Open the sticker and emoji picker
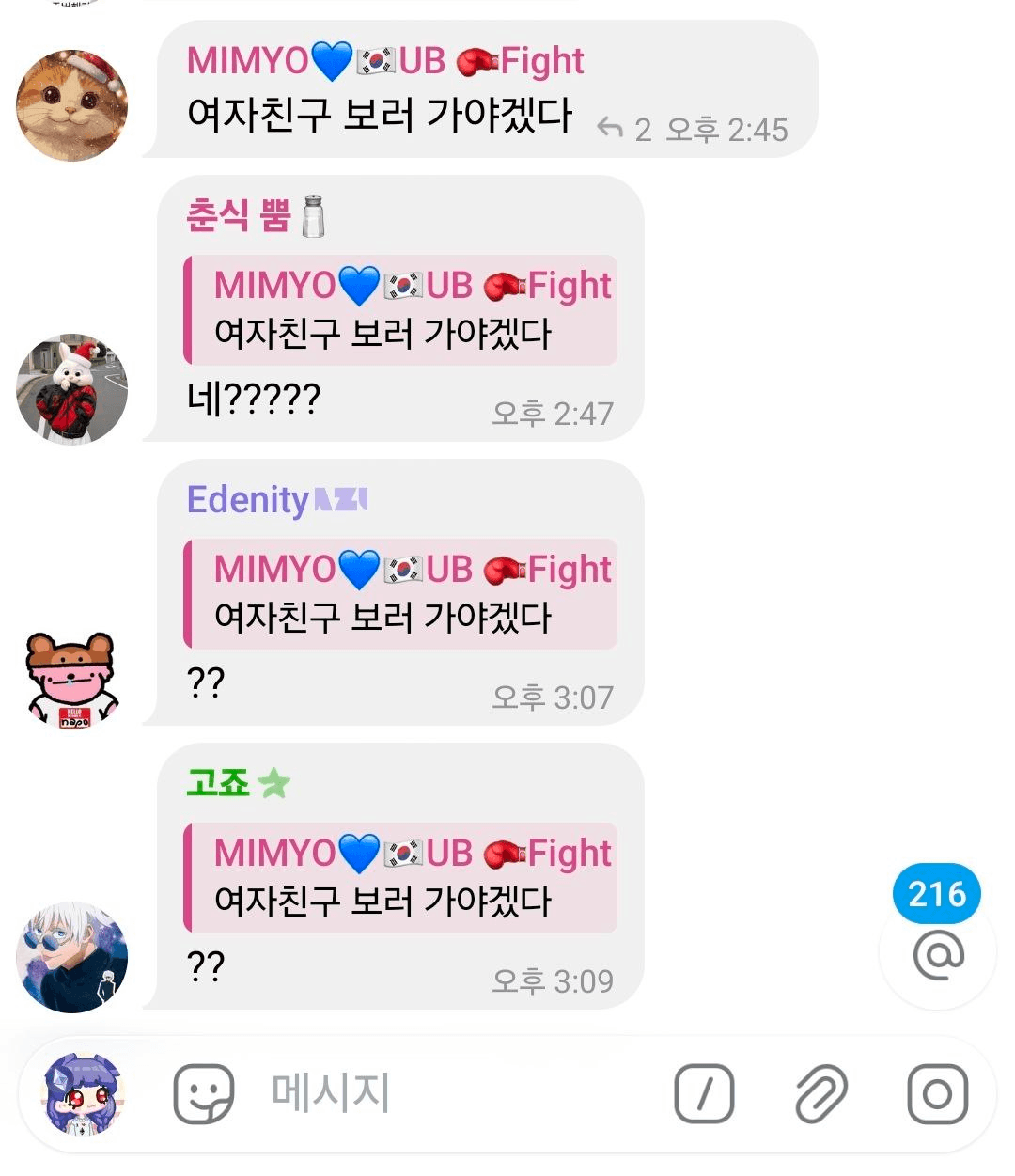 point(203,1093)
